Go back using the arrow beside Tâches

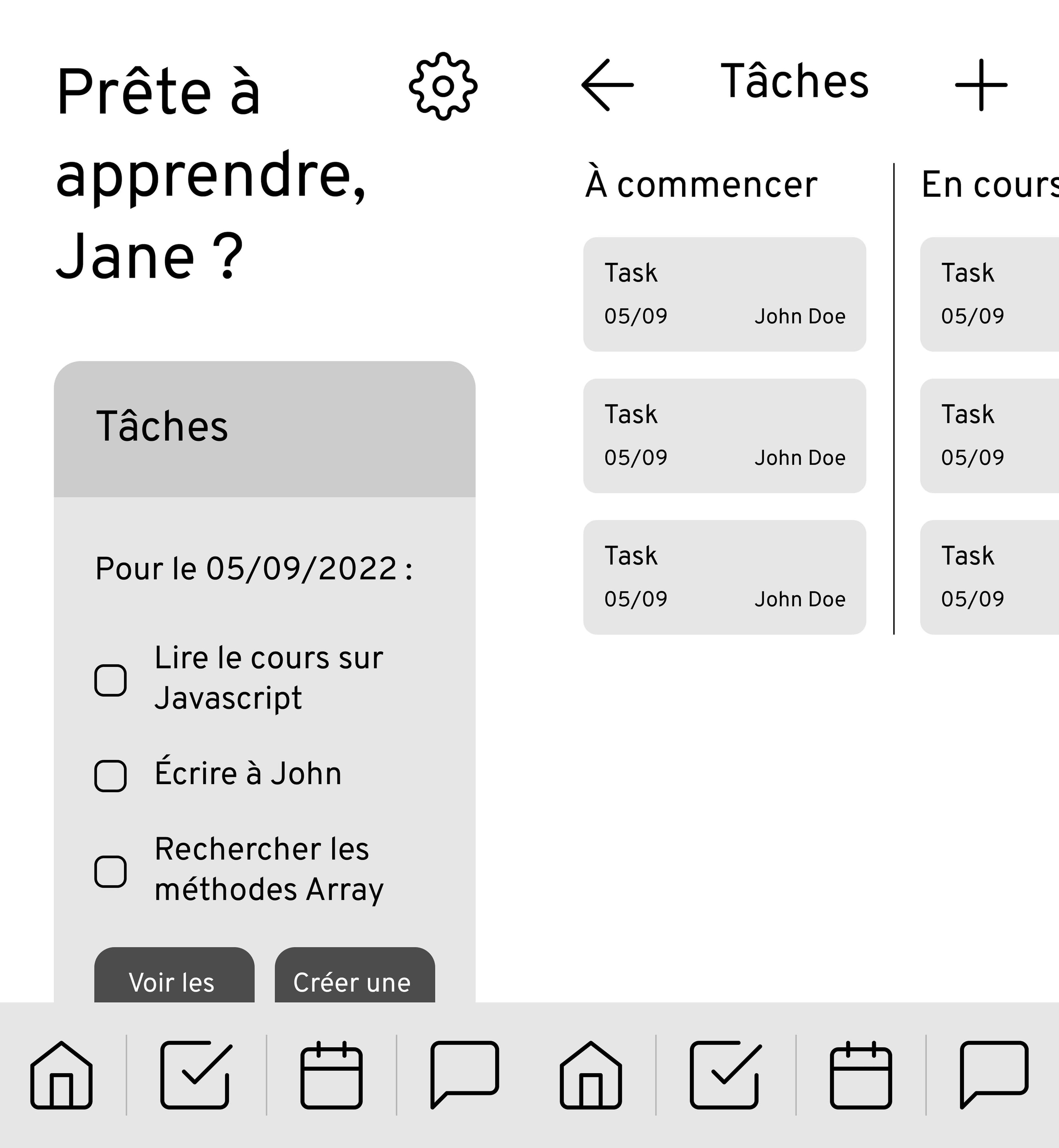(x=608, y=85)
